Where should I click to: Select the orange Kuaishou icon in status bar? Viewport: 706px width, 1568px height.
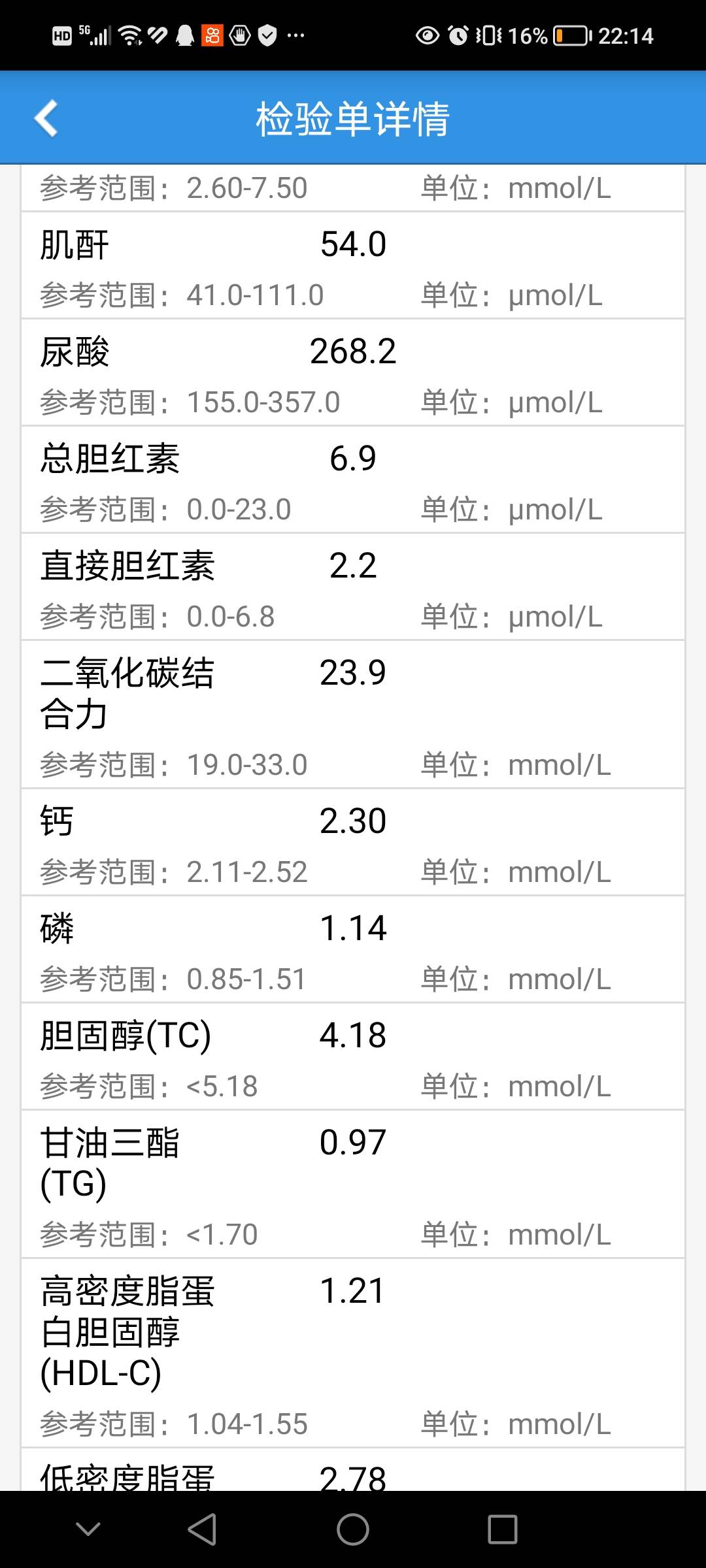tap(212, 36)
